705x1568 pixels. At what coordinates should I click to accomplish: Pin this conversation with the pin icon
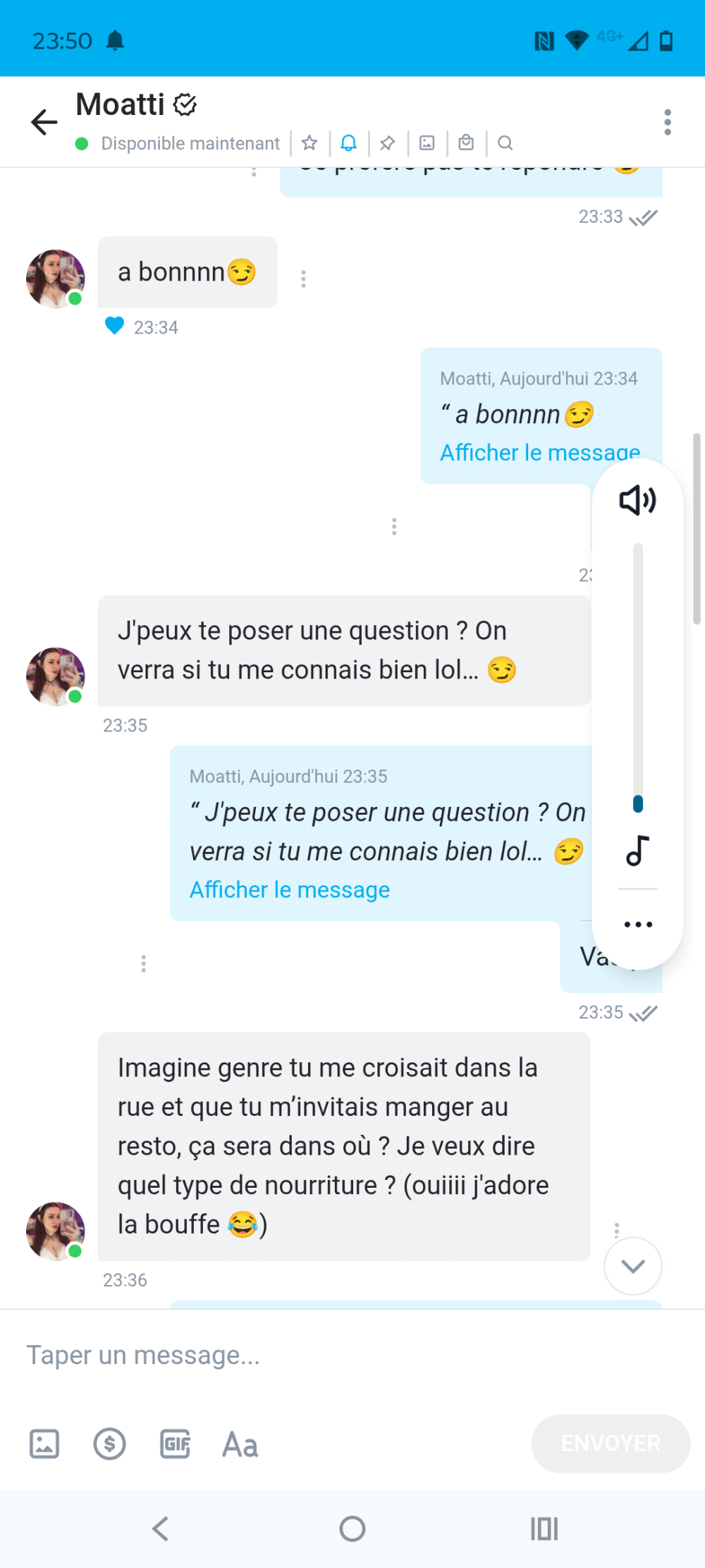pos(388,143)
